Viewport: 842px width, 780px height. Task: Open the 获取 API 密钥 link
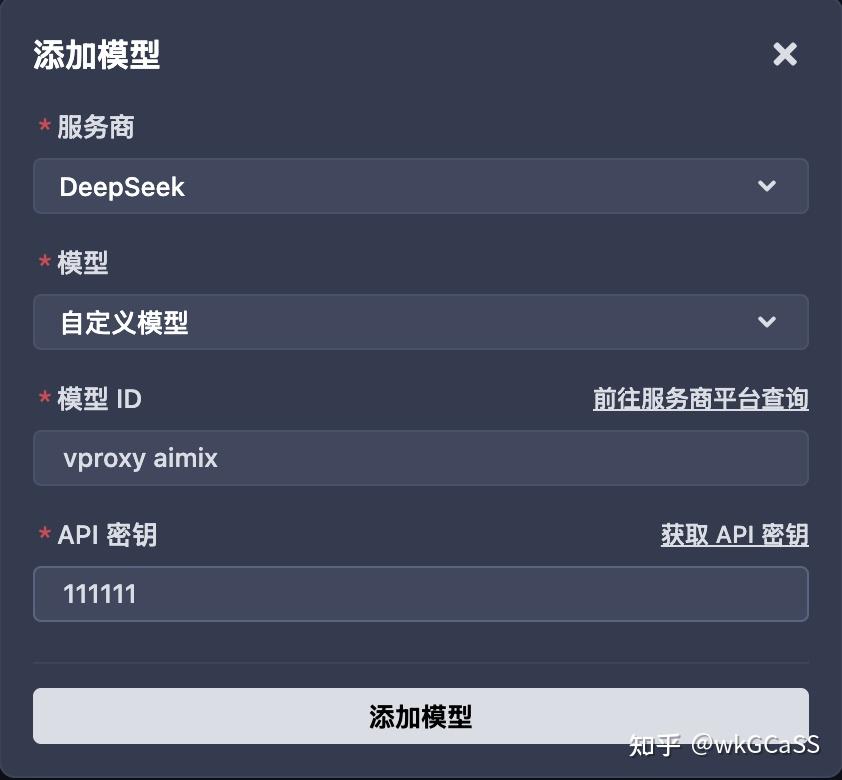click(x=734, y=535)
